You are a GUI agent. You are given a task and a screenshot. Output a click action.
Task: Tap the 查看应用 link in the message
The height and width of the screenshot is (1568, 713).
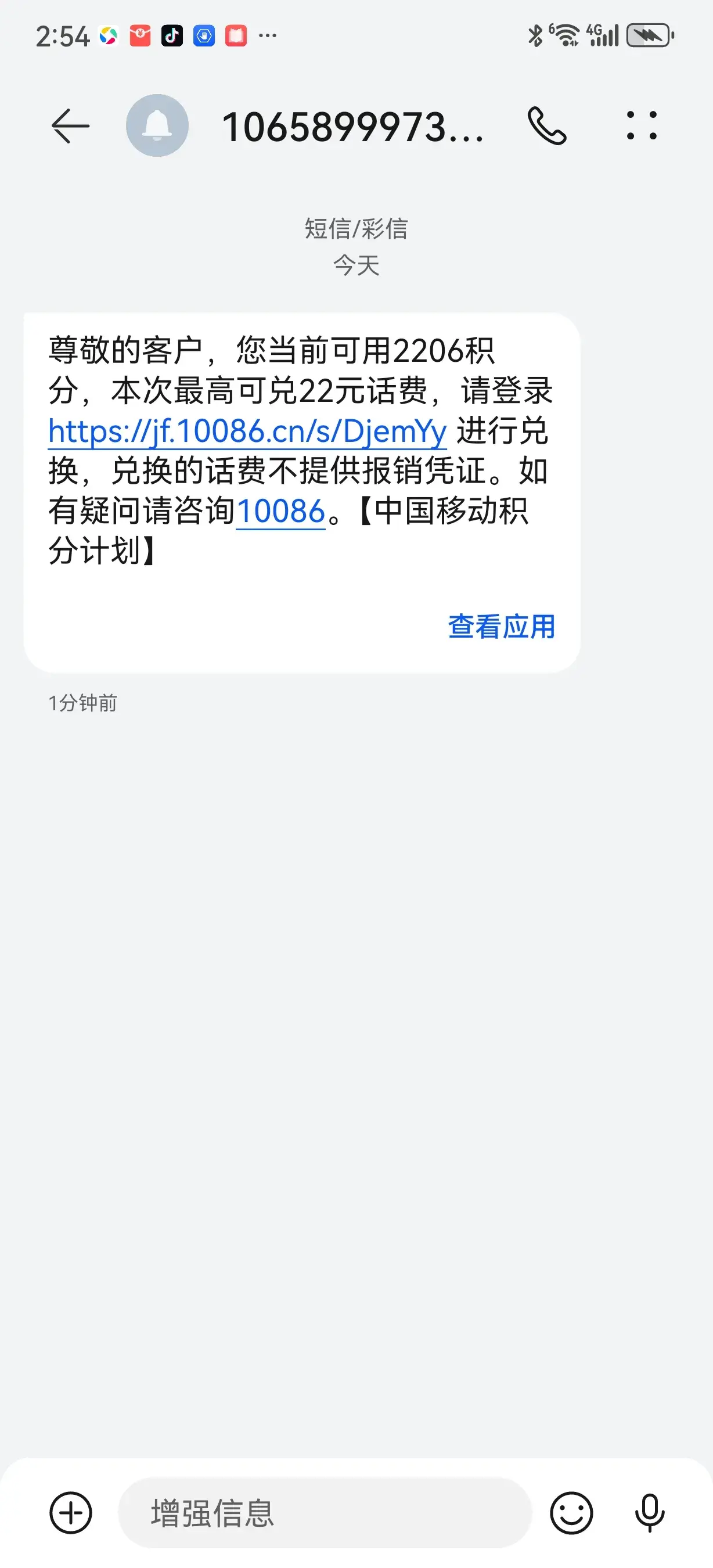501,627
